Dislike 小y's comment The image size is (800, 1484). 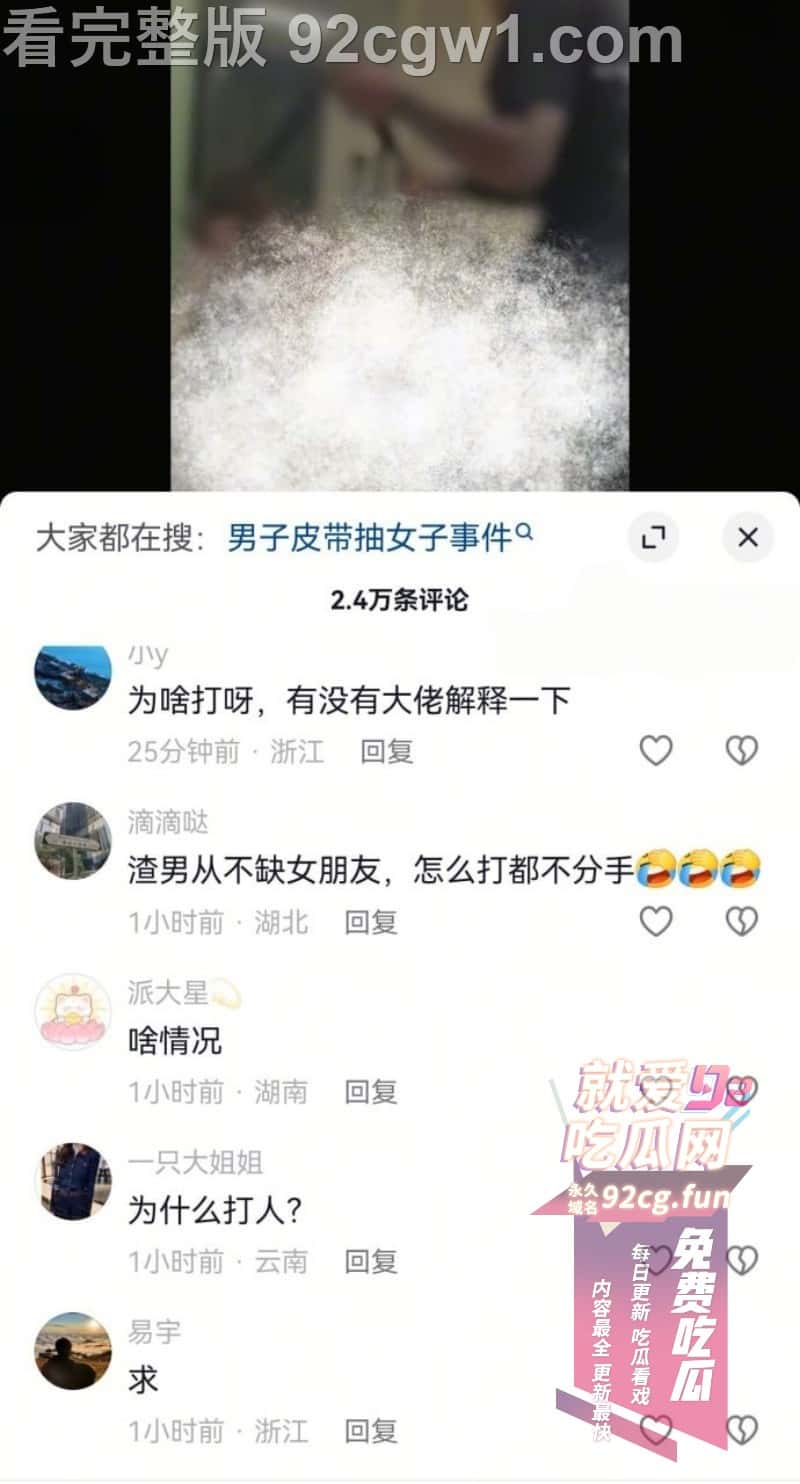[x=741, y=750]
